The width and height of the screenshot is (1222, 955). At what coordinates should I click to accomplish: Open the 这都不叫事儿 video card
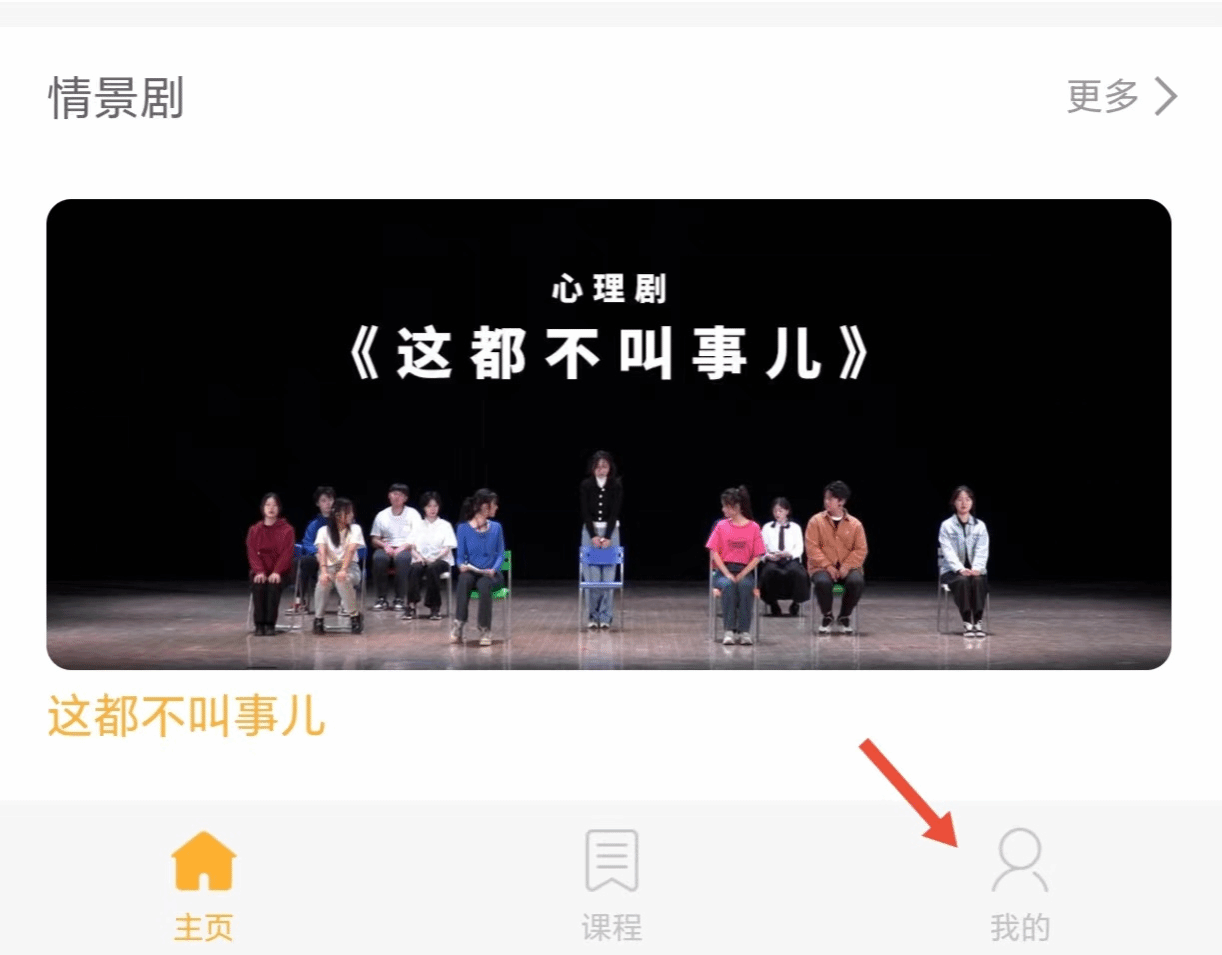(x=608, y=434)
